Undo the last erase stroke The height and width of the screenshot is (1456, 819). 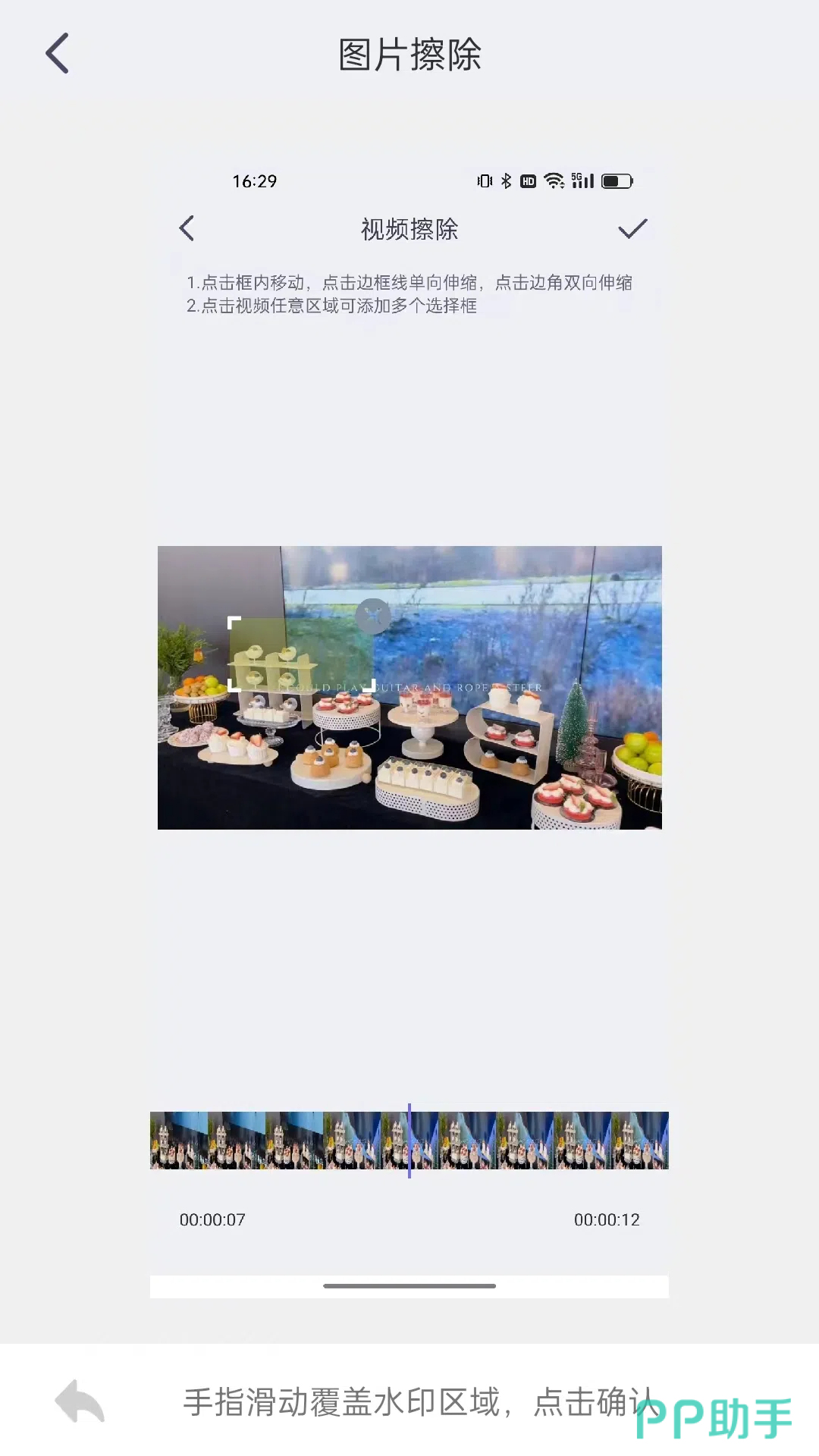pyautogui.click(x=80, y=1401)
